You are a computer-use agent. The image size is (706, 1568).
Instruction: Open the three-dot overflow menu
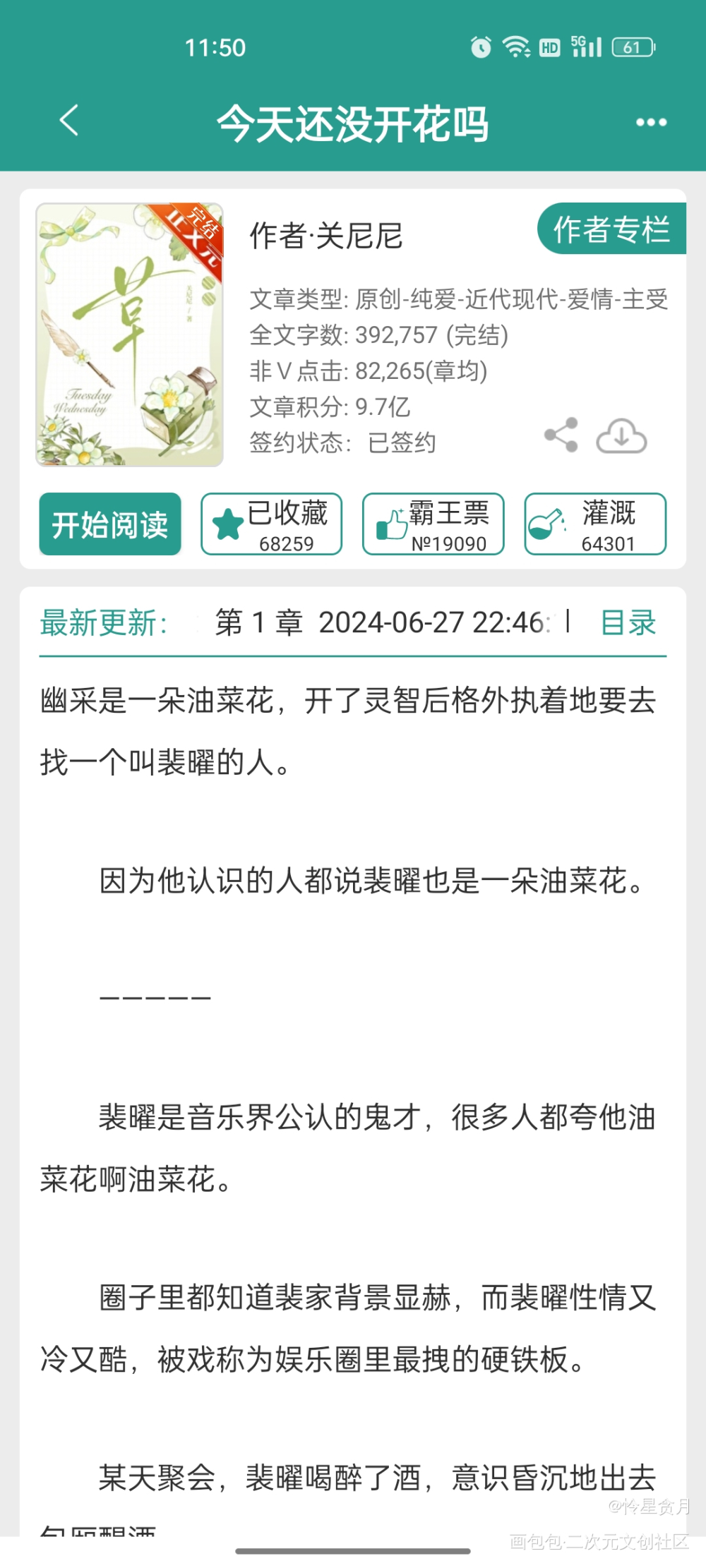pos(651,123)
